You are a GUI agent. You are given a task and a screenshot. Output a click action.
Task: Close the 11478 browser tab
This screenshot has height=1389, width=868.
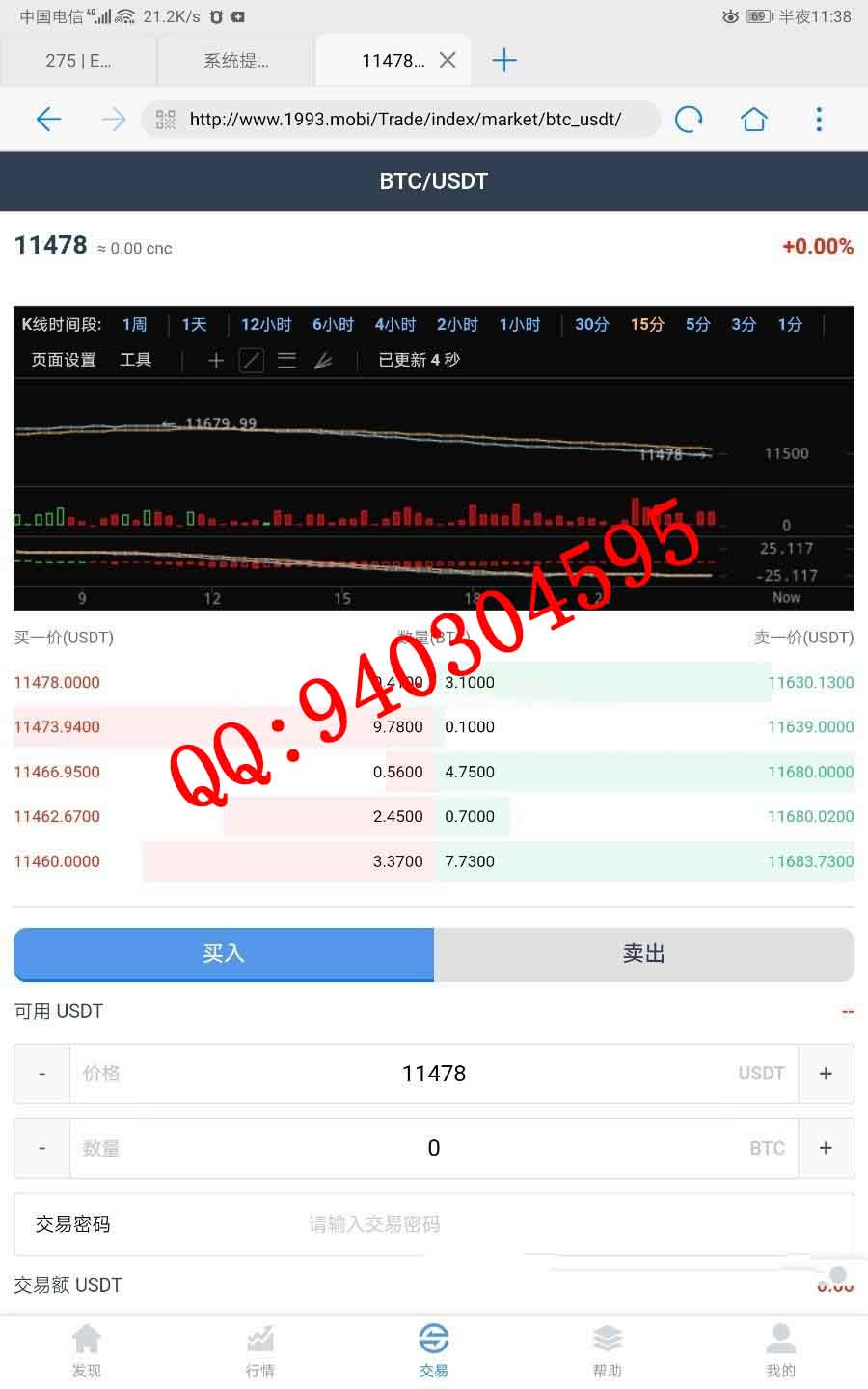[448, 60]
